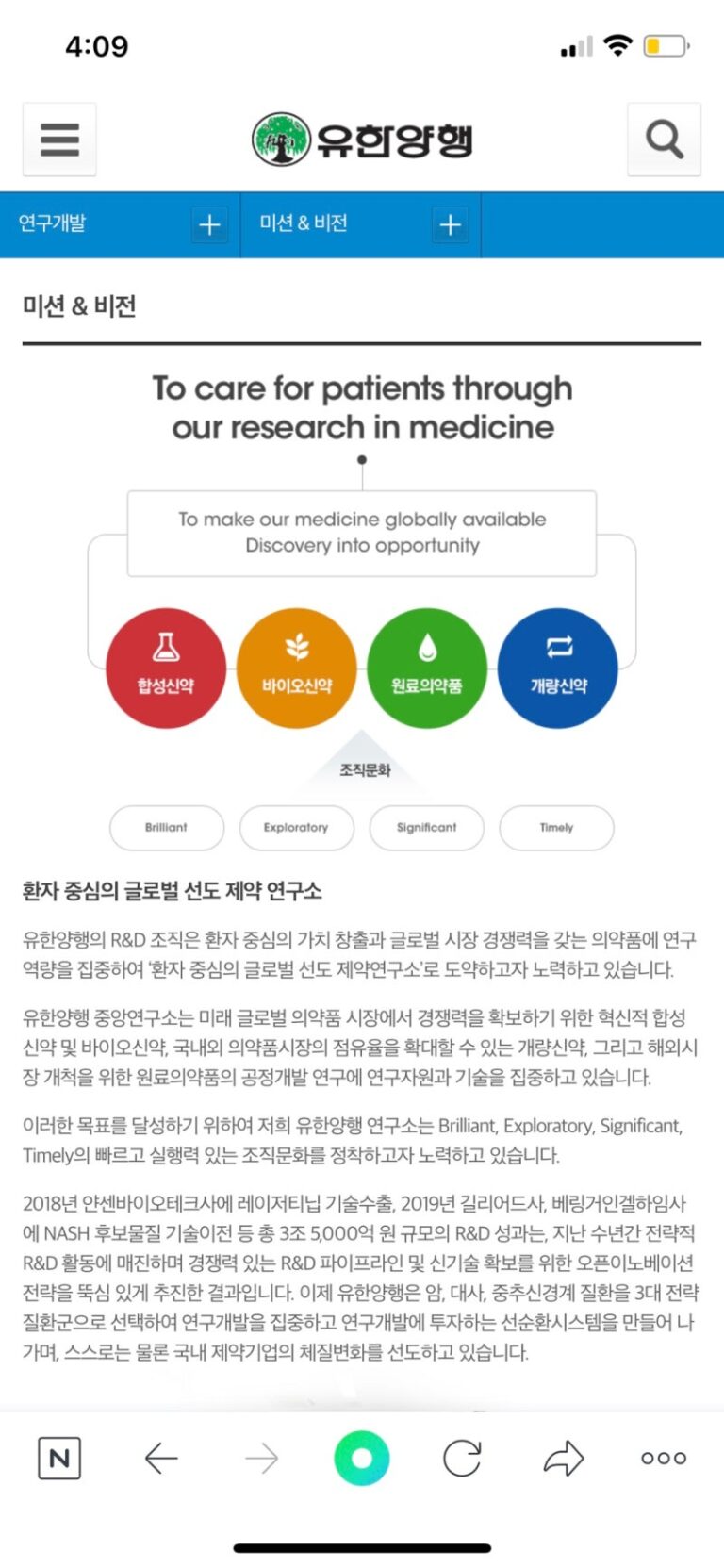Open the site search
Image resolution: width=724 pixels, height=1568 pixels.
(x=664, y=140)
